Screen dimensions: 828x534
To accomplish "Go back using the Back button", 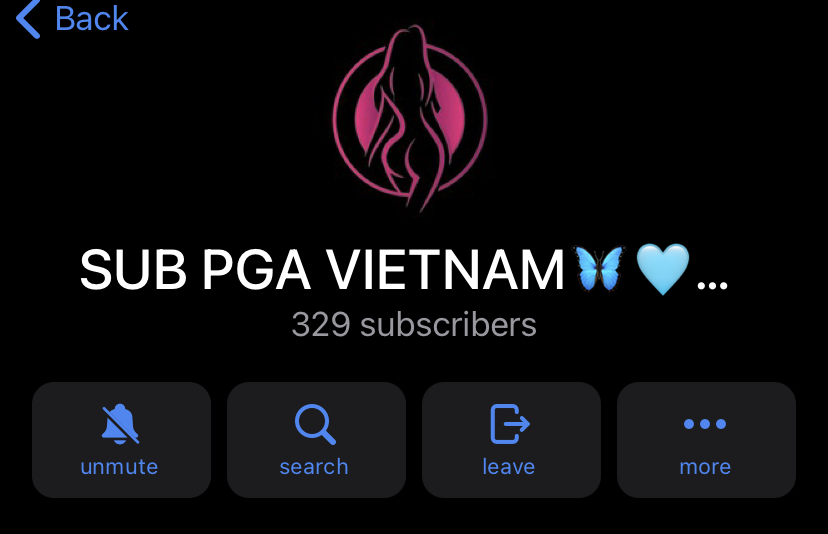I will (72, 19).
